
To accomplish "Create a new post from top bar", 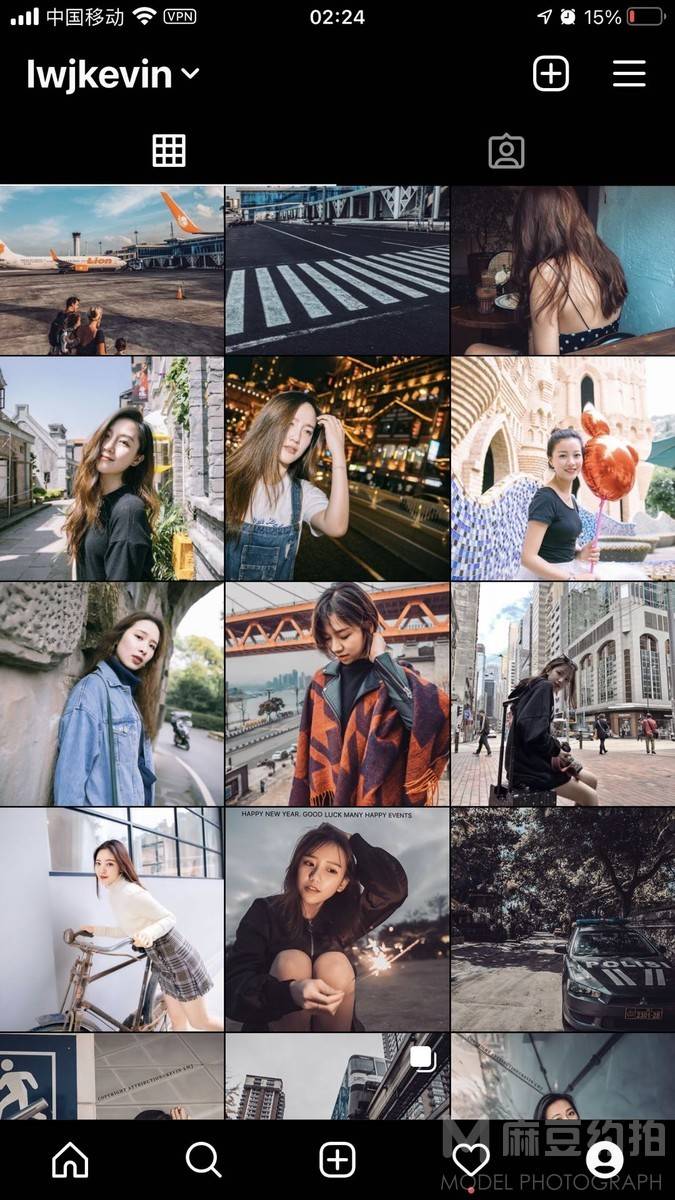I will pos(551,73).
